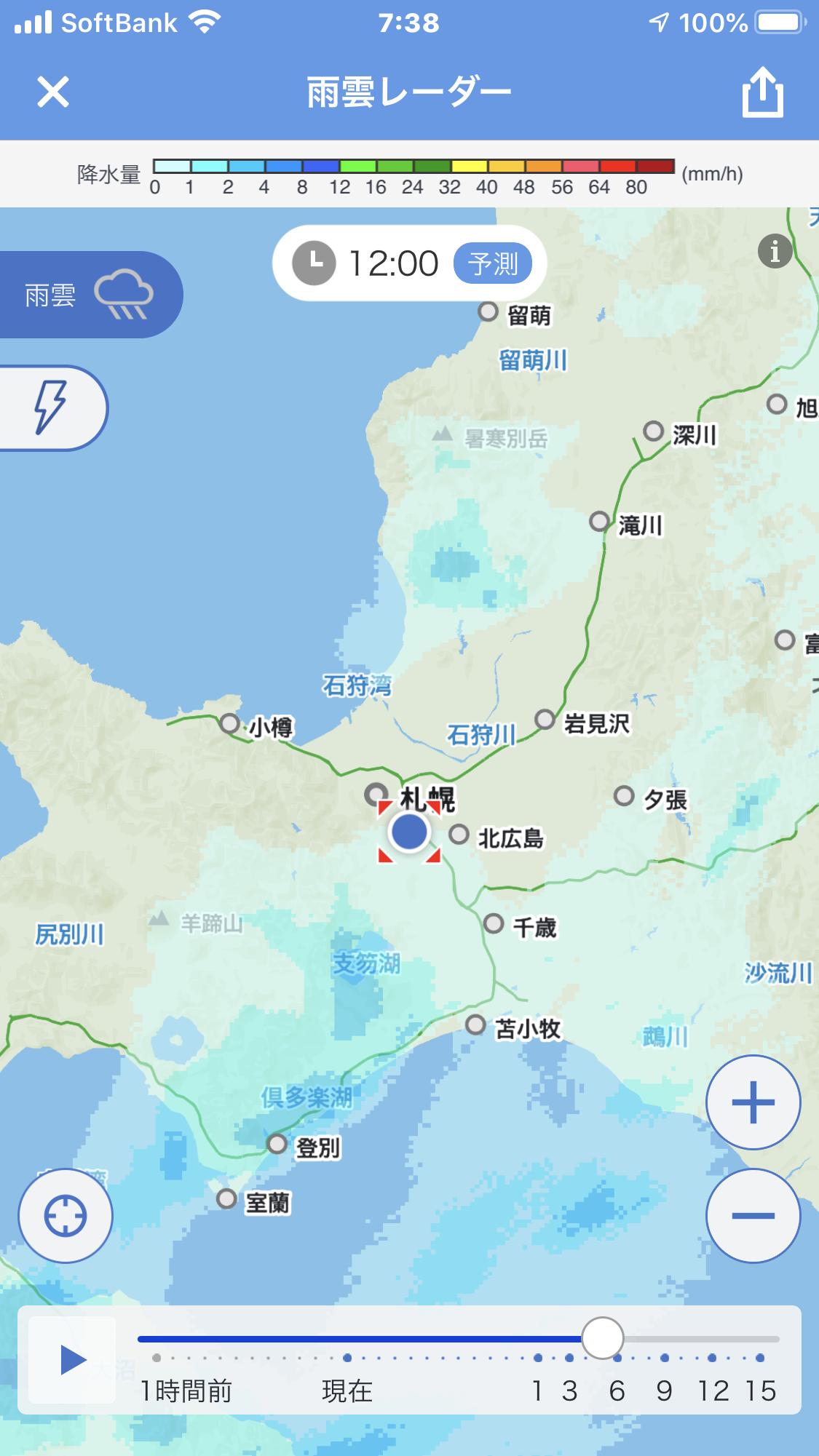Close the rain cloud radar screen
This screenshot has height=1456, width=819.
(x=53, y=92)
